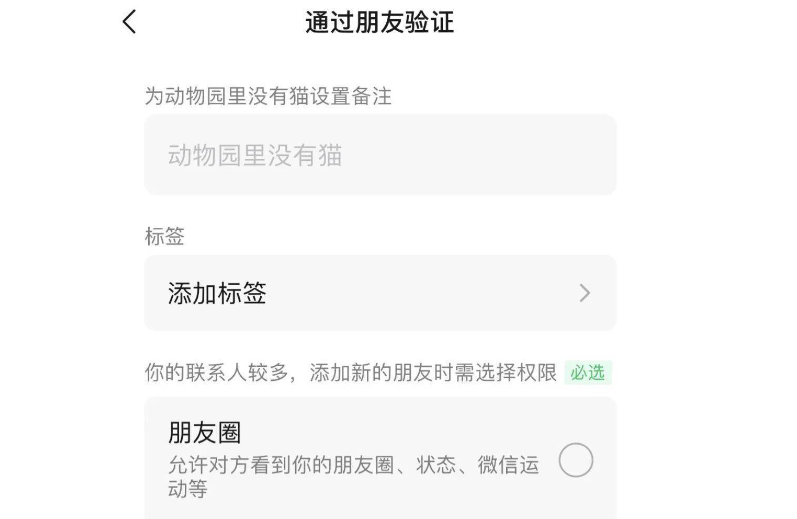This screenshot has width=797, height=519.
Task: Tap the remark name input field
Action: click(380, 155)
